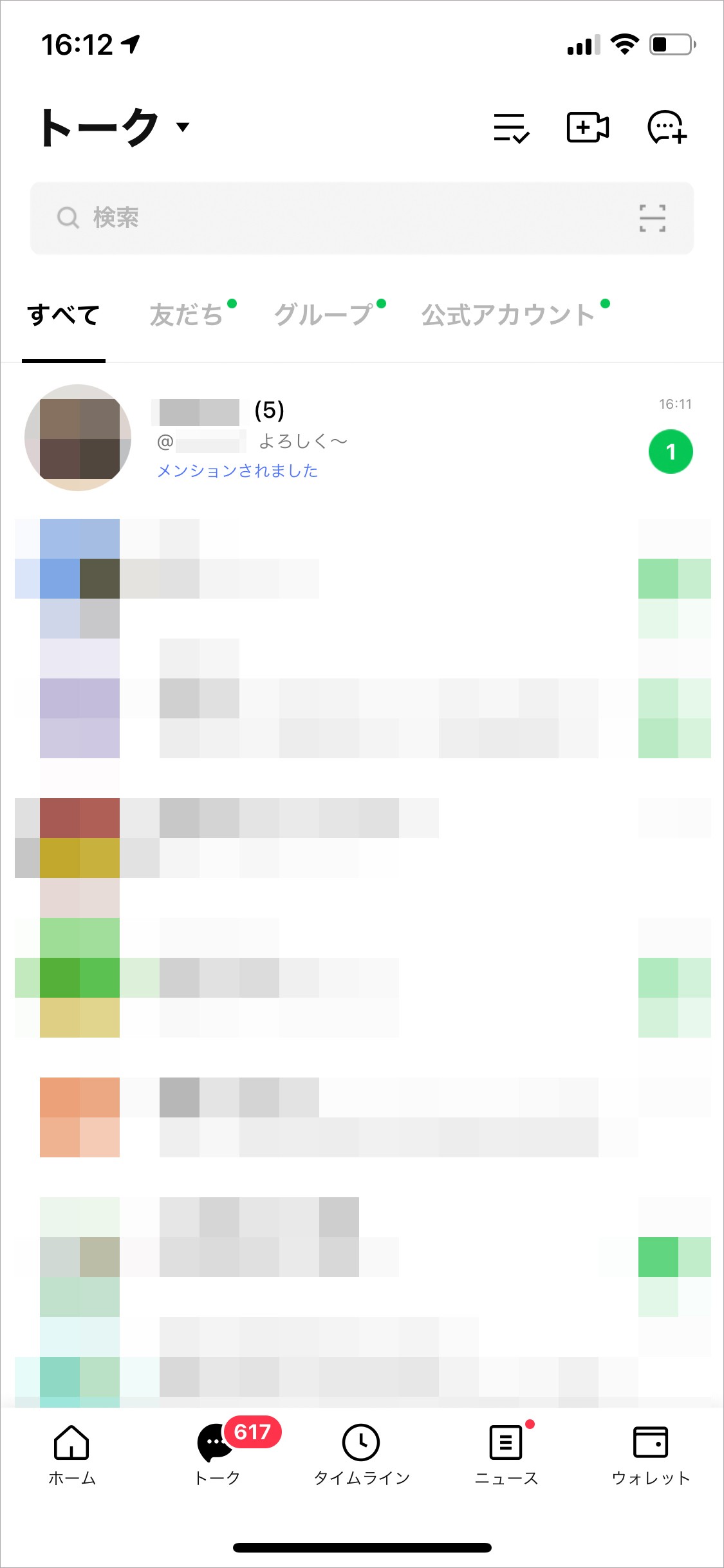The width and height of the screenshot is (724, 1568).
Task: Open the QR code scanner icon
Action: (x=652, y=218)
